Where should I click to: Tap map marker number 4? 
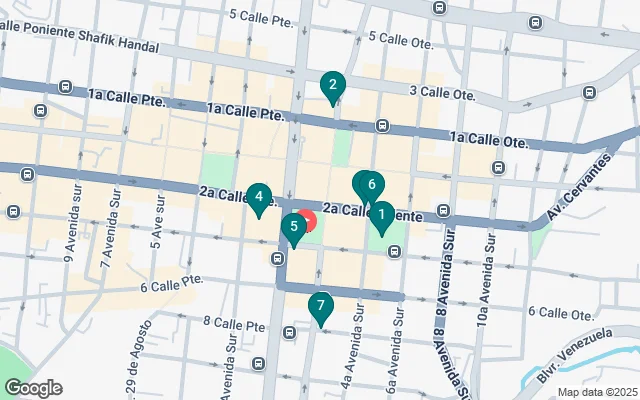click(259, 197)
